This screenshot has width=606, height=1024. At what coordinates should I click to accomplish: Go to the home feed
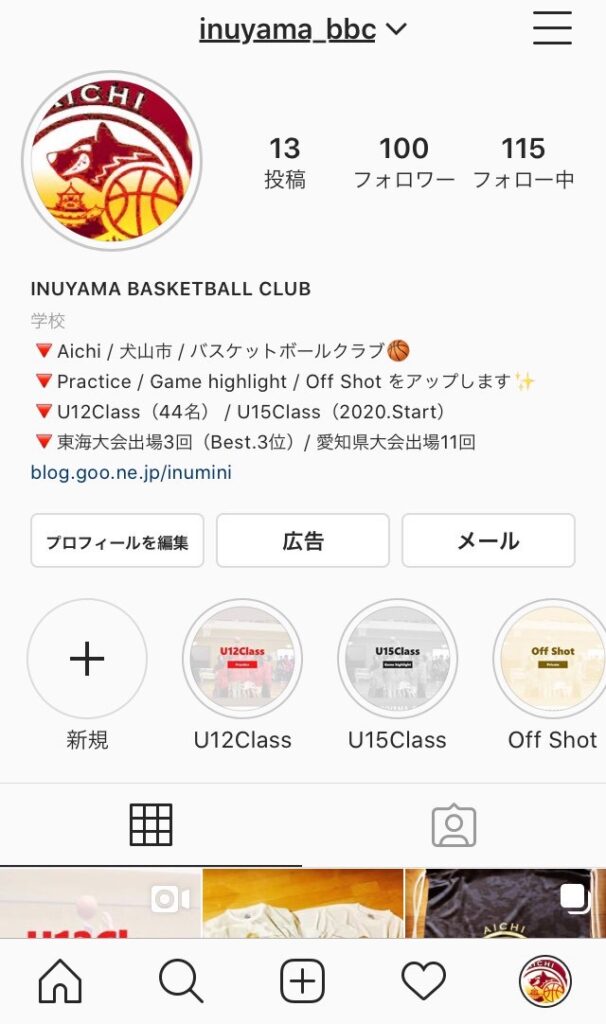pyautogui.click(x=60, y=982)
